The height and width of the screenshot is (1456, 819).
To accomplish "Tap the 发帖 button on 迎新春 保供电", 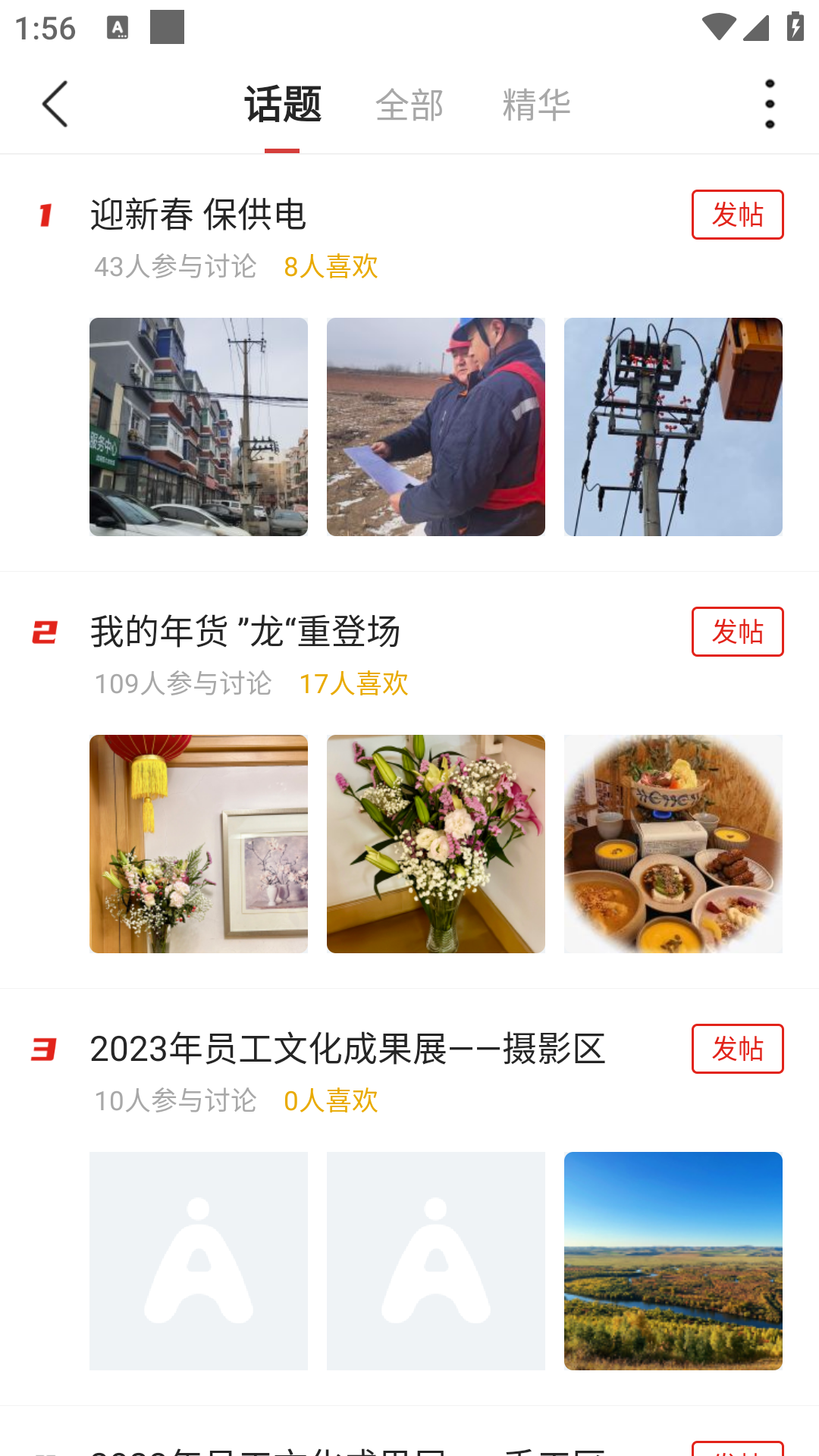I will [737, 215].
